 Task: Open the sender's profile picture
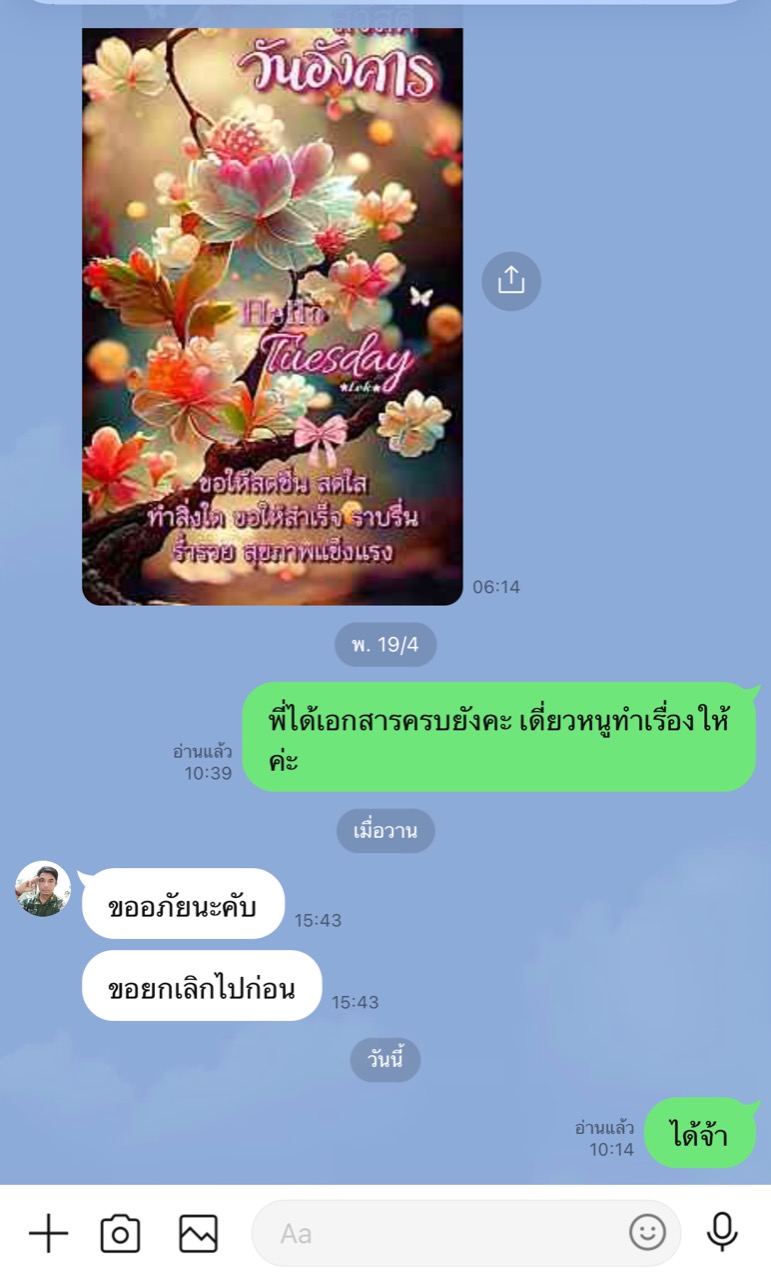[43, 889]
